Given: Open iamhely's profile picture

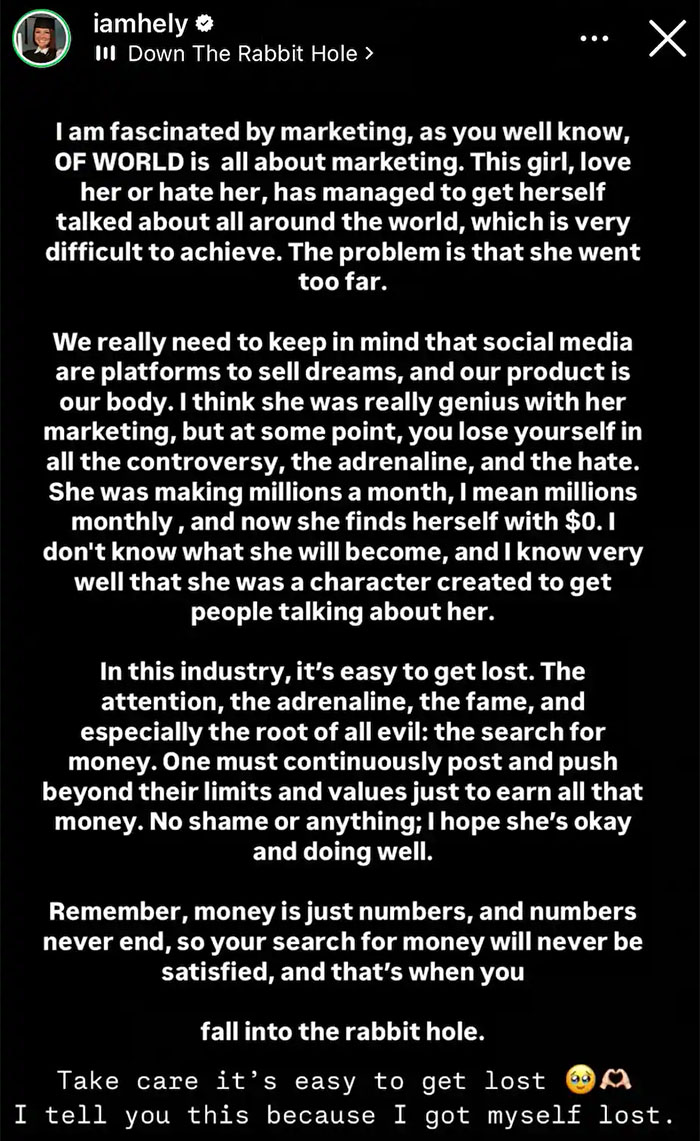Looking at the screenshot, I should [x=41, y=38].
